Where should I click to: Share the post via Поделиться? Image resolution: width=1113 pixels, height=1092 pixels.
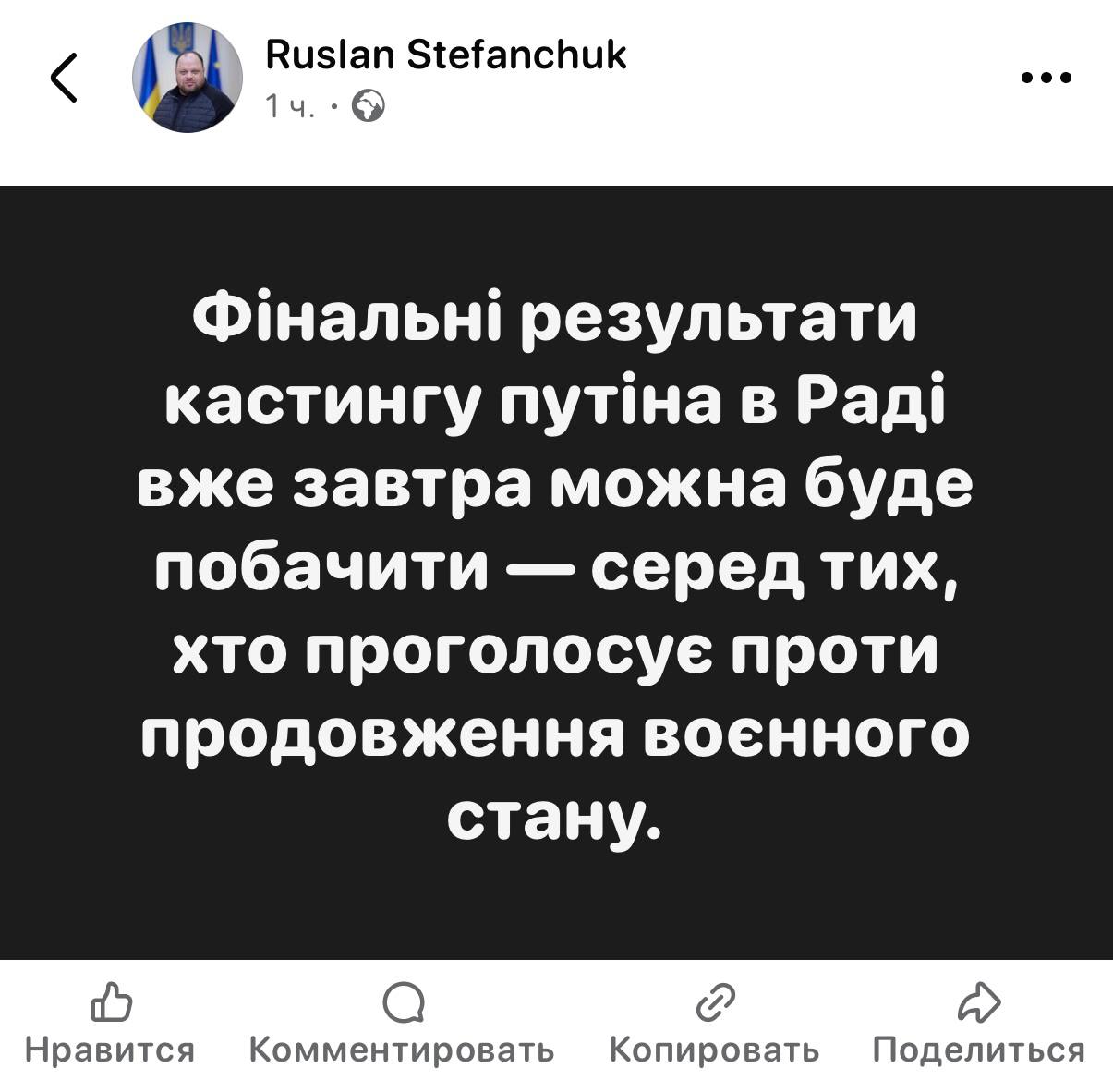tap(979, 1024)
